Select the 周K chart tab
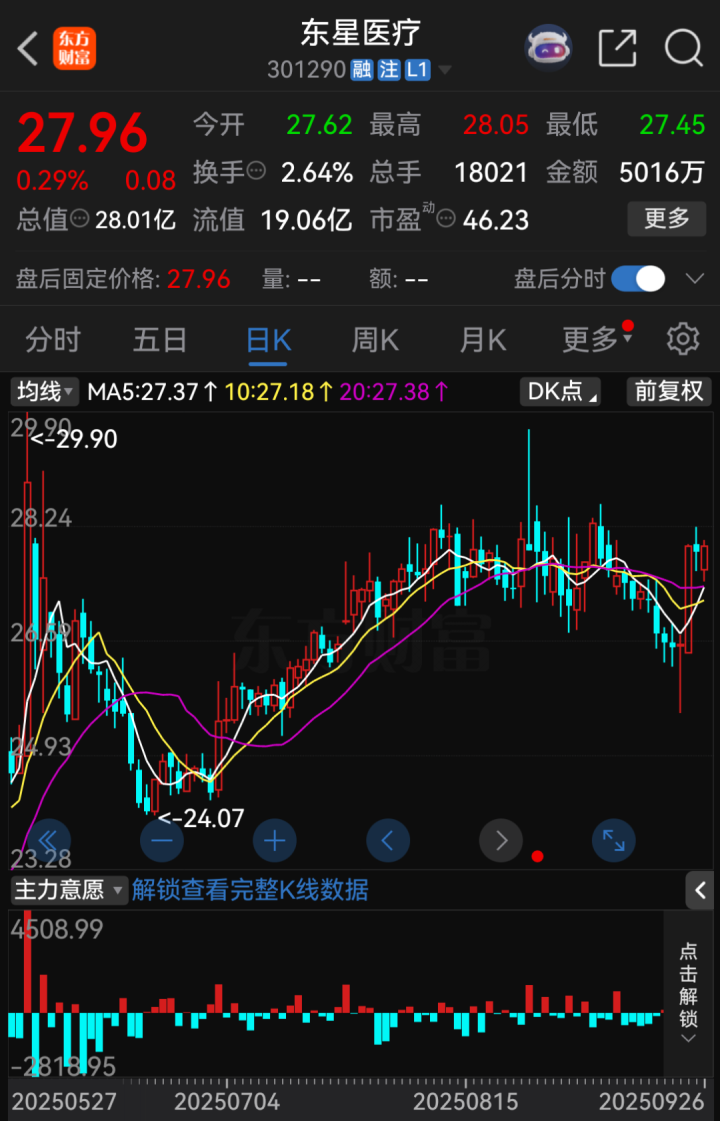720x1121 pixels. click(375, 340)
